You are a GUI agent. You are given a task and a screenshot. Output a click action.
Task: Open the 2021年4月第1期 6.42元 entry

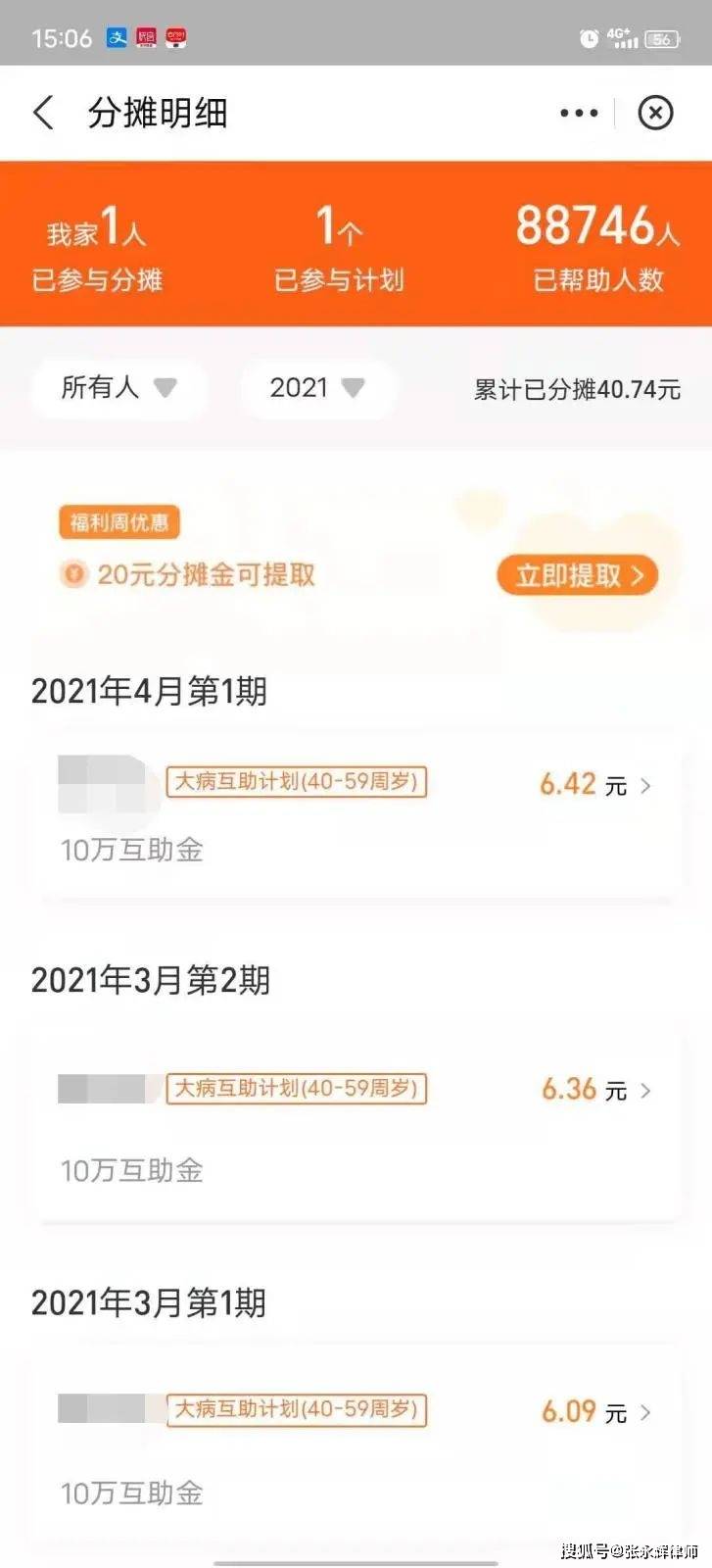[x=356, y=813]
